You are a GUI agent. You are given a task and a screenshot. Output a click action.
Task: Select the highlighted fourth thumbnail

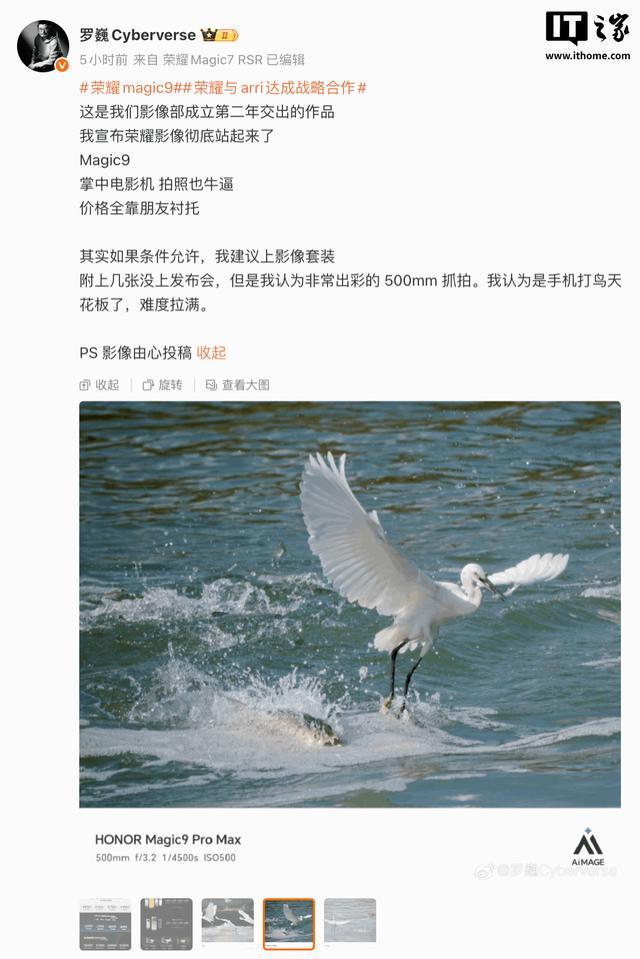tap(289, 924)
